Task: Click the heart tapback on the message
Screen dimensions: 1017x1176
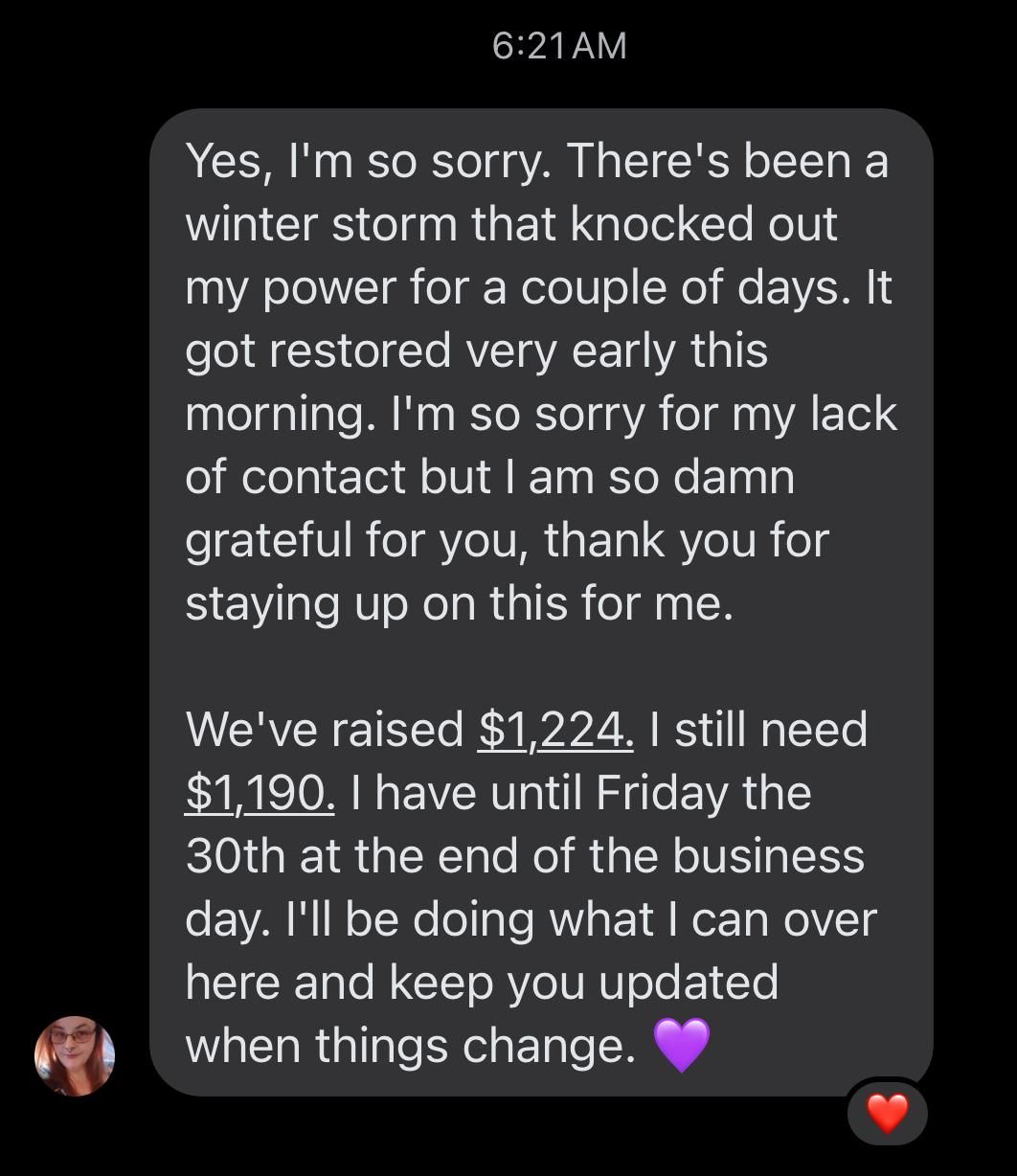Action: [x=887, y=1113]
